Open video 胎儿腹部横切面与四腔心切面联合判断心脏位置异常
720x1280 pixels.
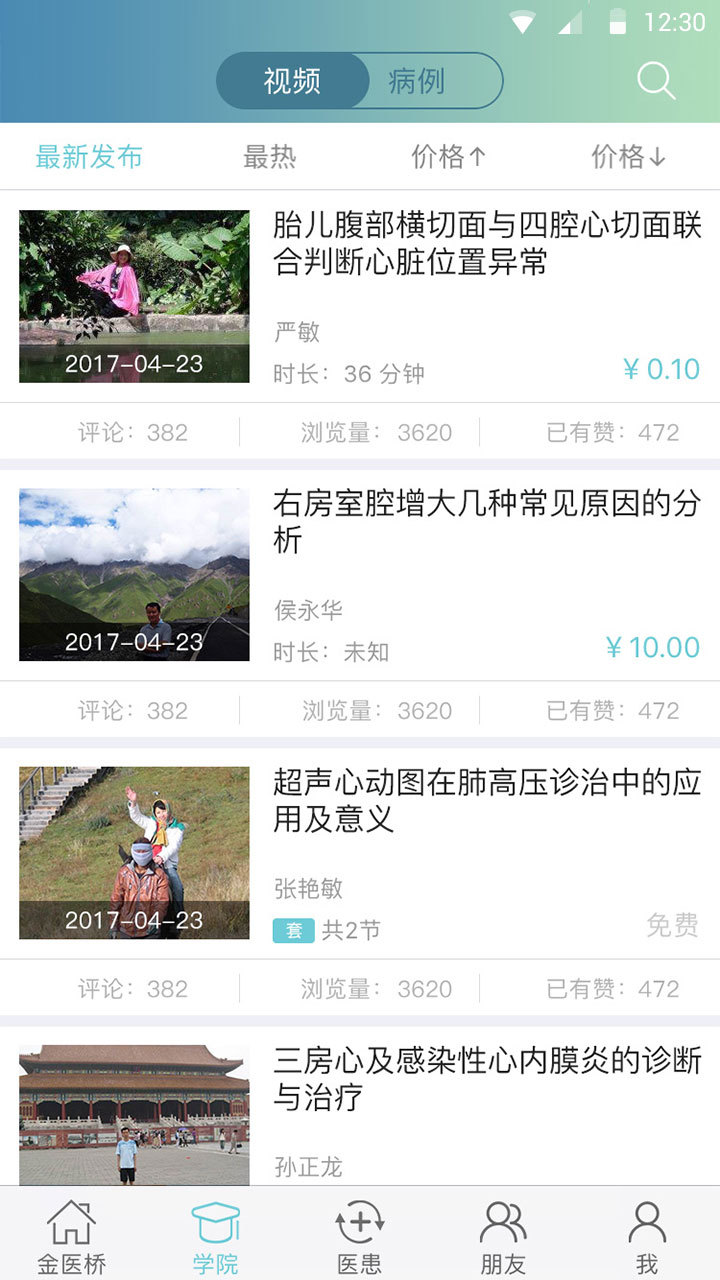click(x=487, y=244)
